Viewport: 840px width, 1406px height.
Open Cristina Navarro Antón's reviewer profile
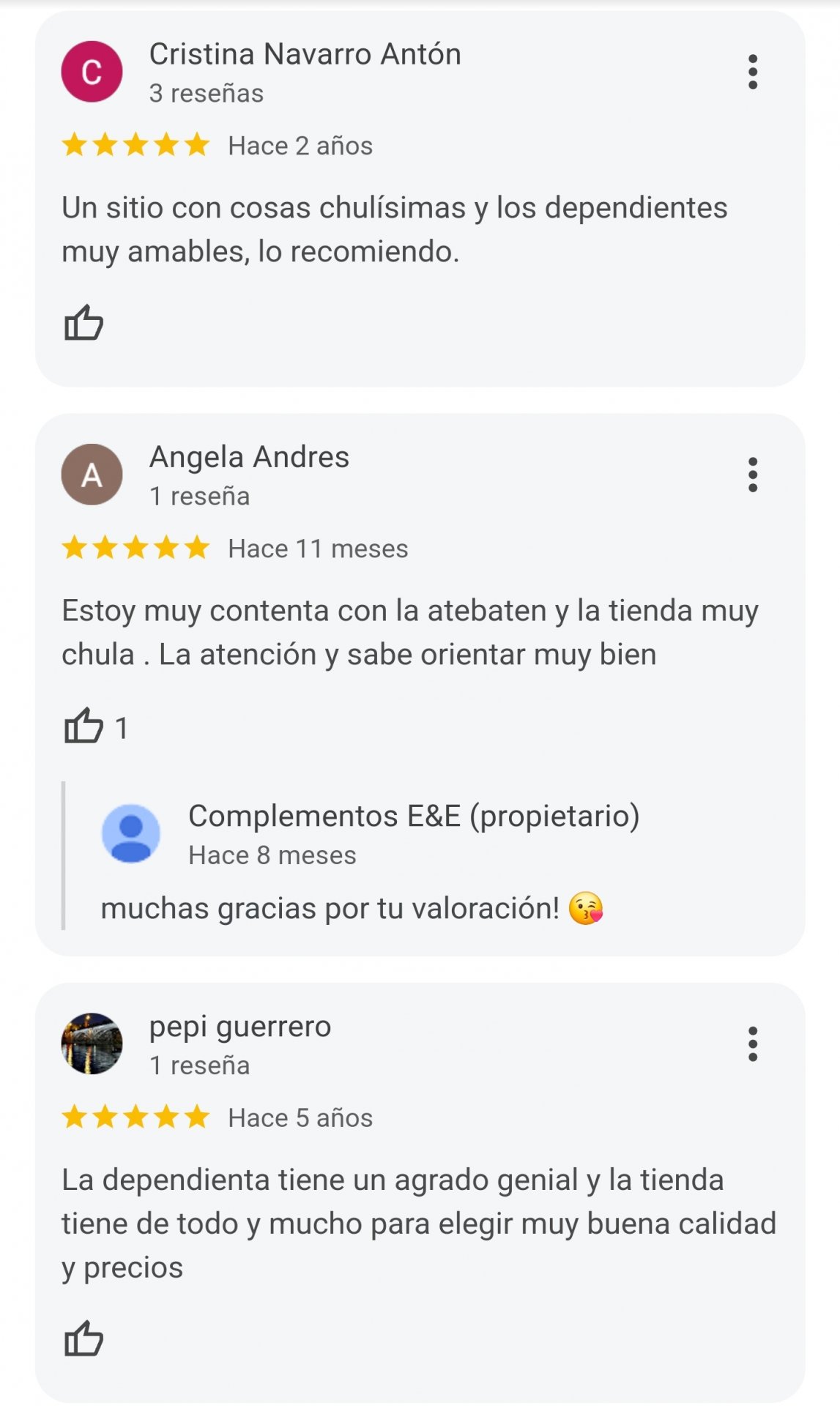coord(305,55)
